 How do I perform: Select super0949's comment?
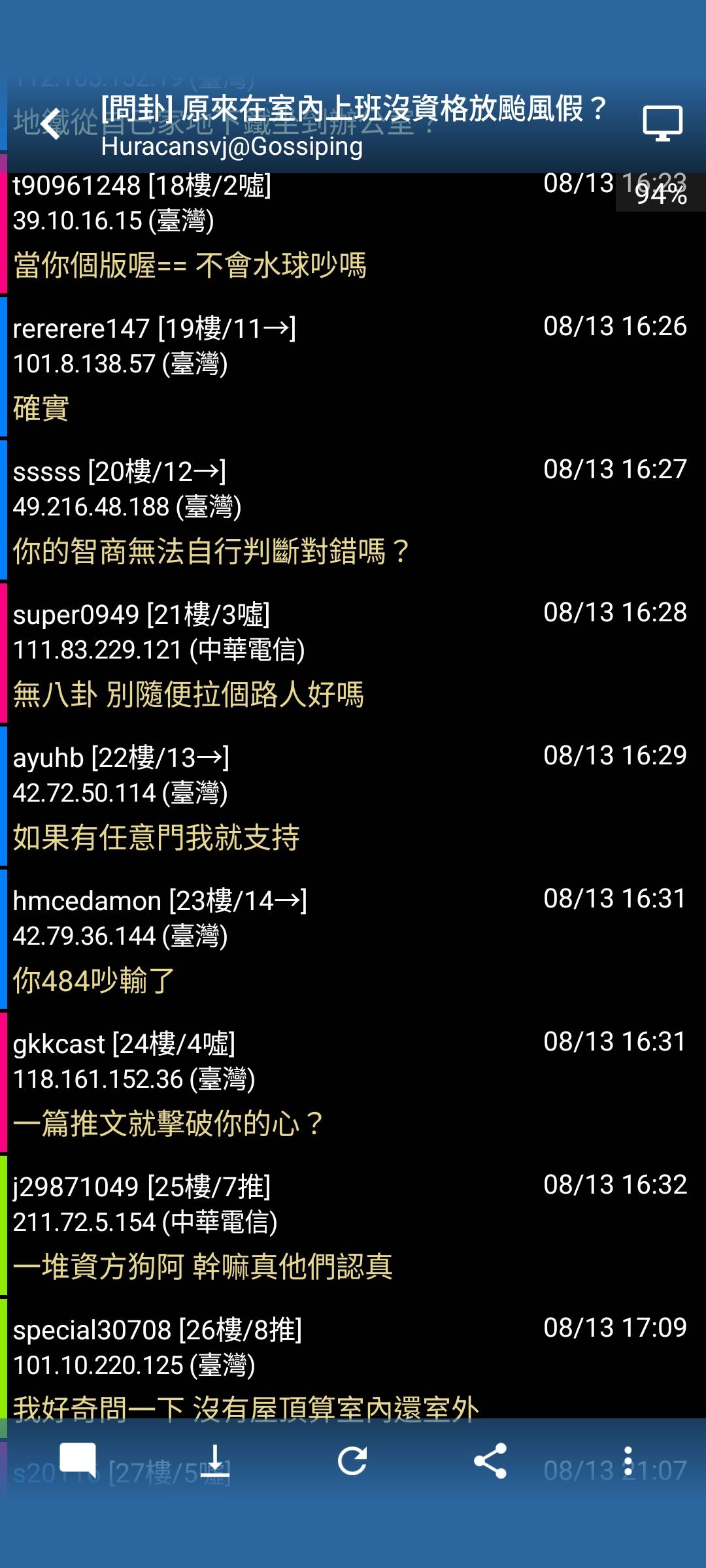[353, 653]
